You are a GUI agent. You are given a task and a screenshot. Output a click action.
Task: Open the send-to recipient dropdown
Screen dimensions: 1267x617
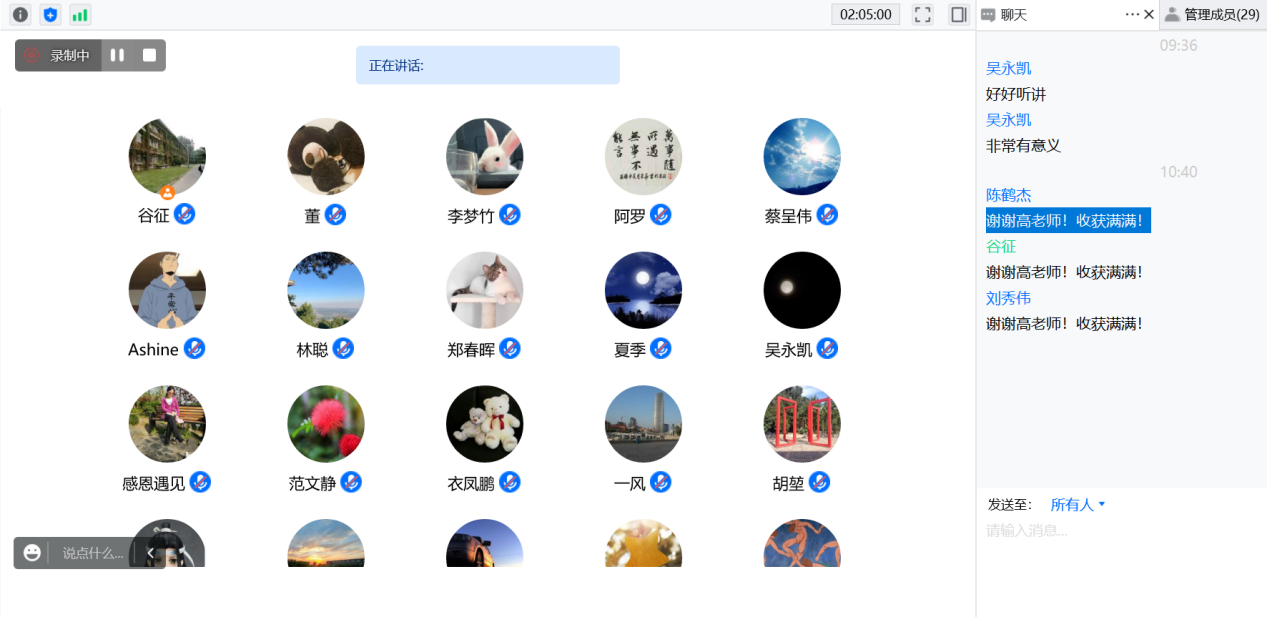[1077, 505]
